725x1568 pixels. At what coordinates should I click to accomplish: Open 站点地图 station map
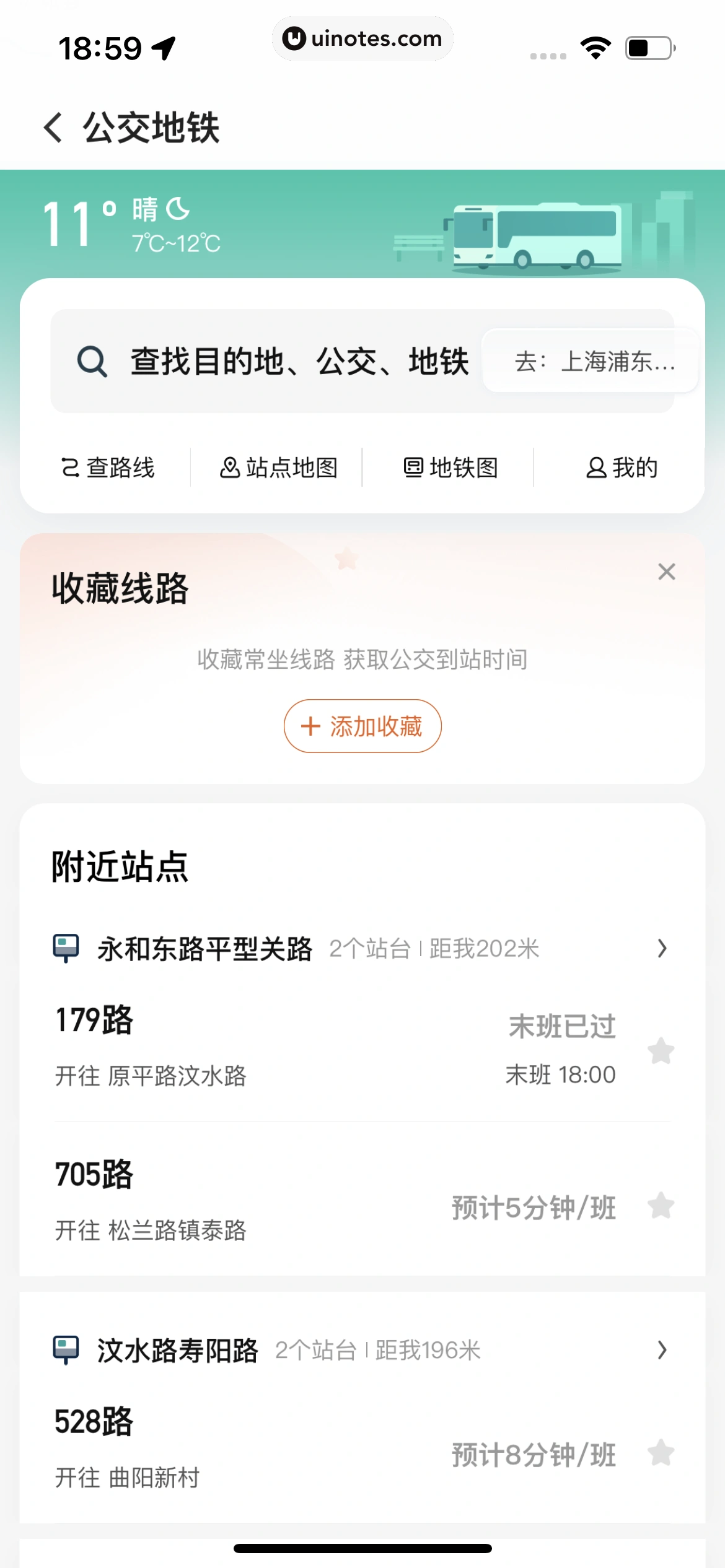pos(279,468)
